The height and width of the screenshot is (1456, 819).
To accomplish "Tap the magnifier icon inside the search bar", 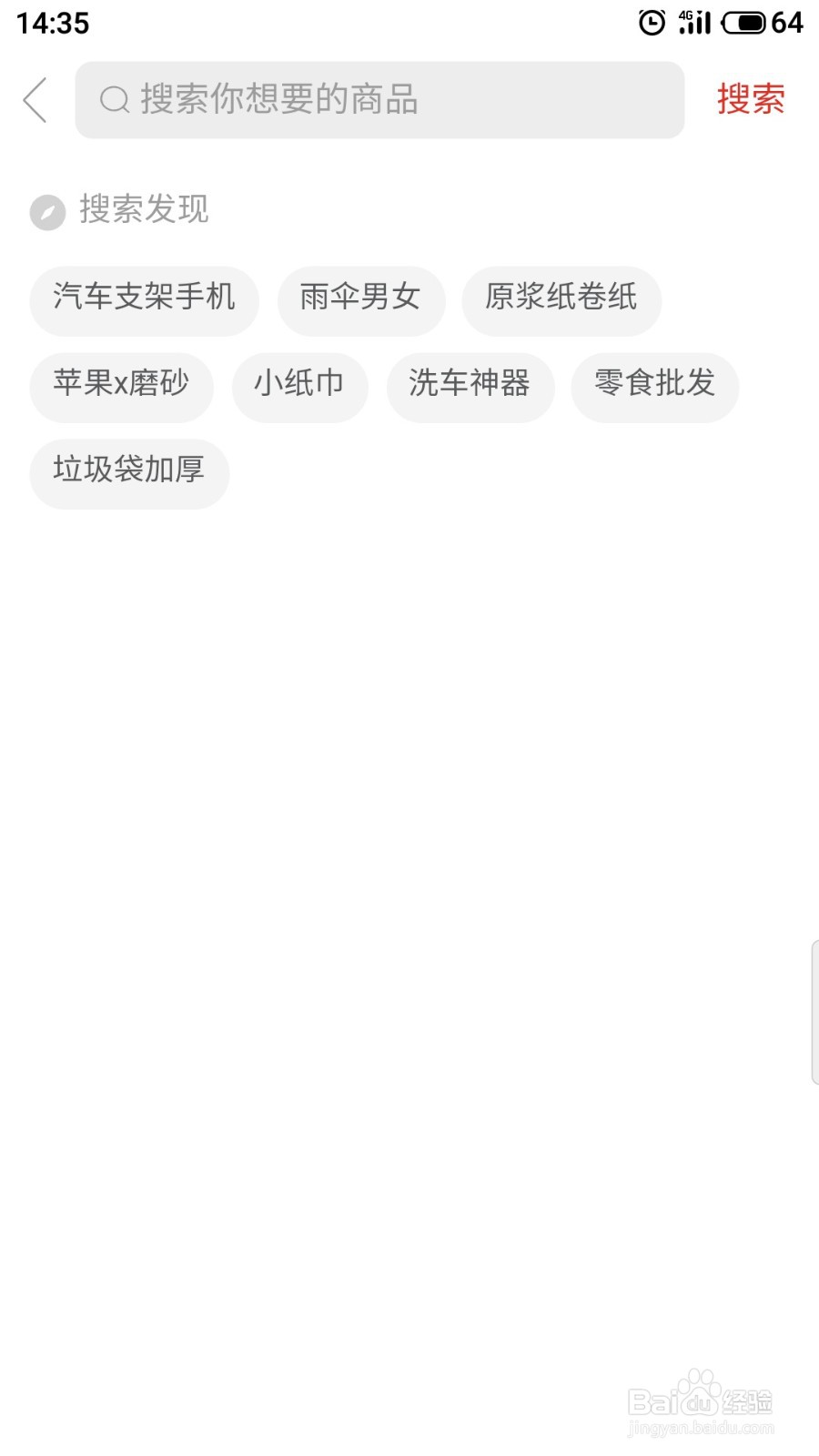I will [x=113, y=100].
